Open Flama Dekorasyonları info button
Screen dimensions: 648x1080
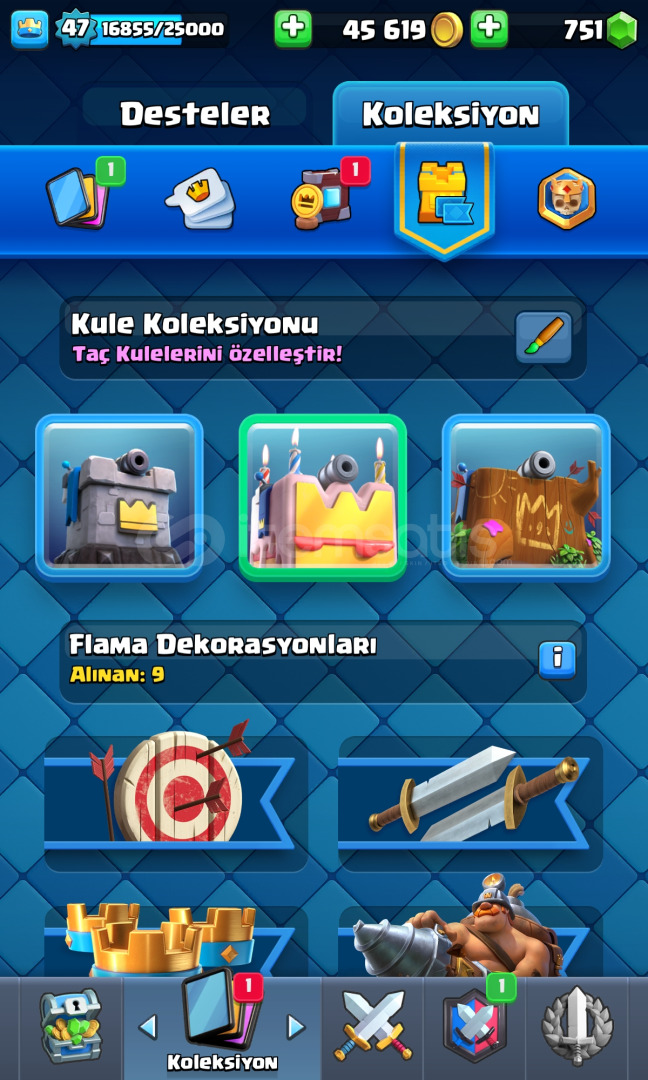tap(557, 661)
